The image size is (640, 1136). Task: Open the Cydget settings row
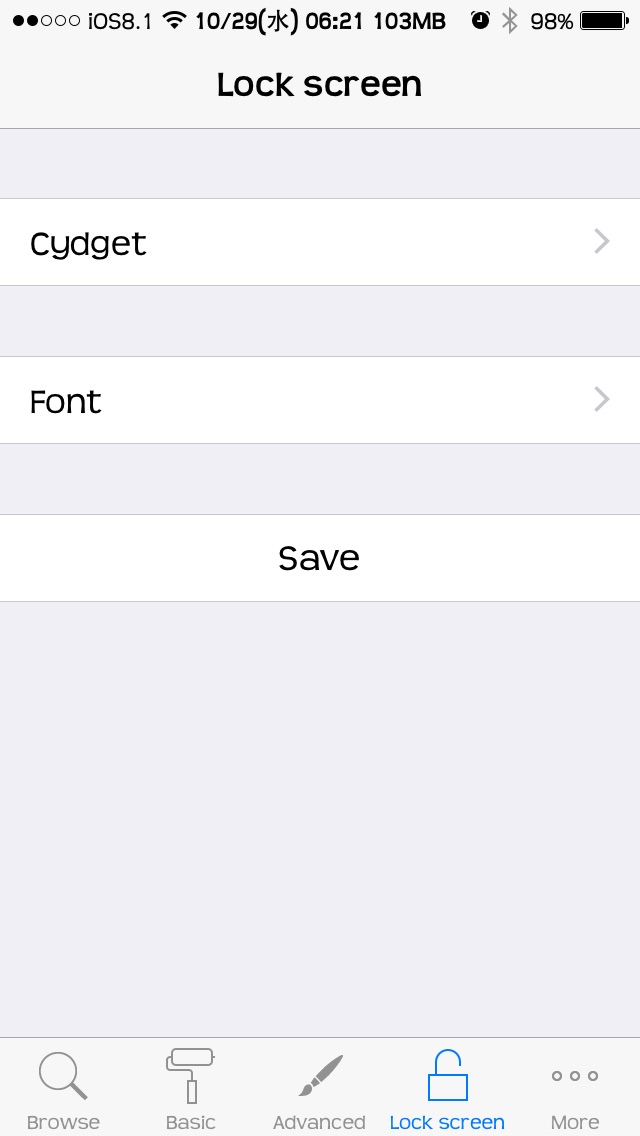pyautogui.click(x=320, y=242)
